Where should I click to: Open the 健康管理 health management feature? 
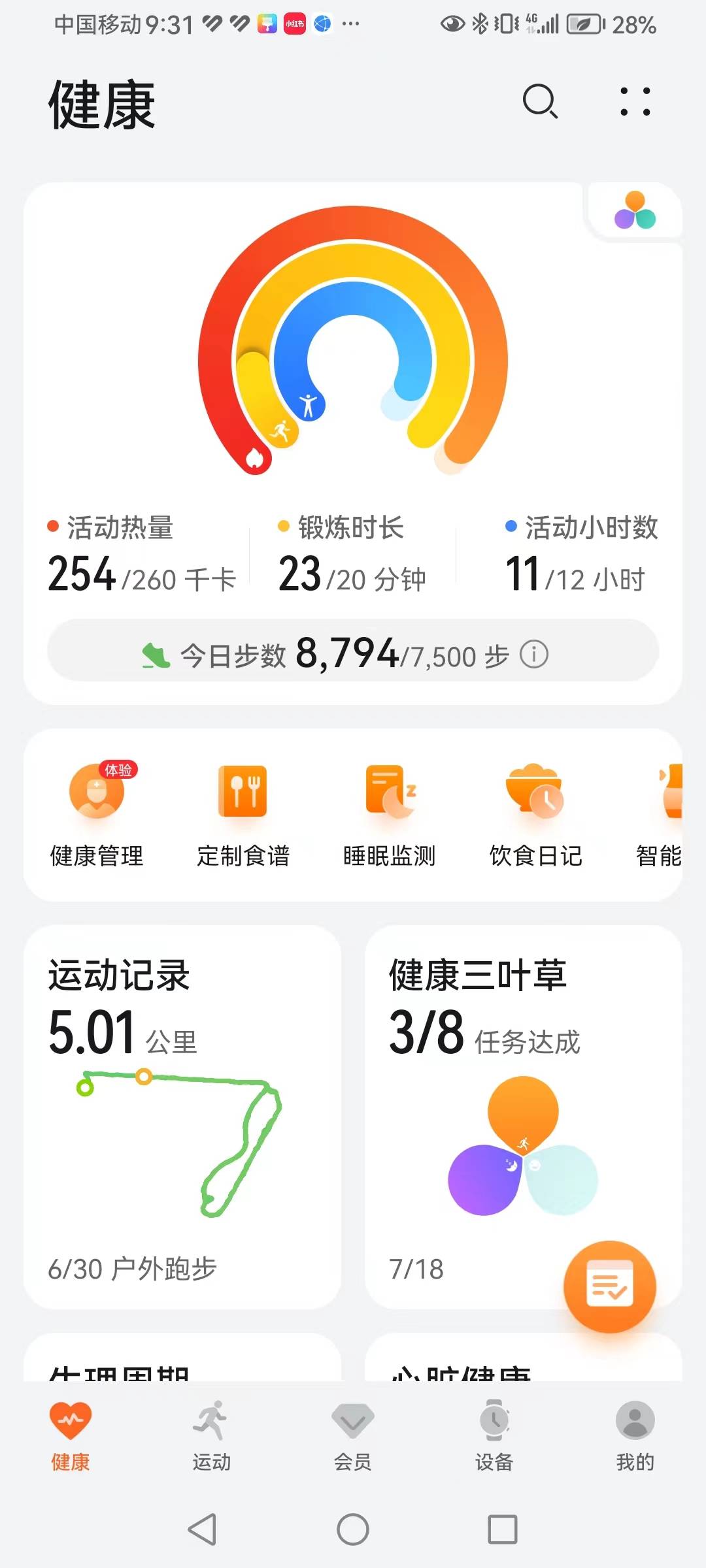click(97, 810)
